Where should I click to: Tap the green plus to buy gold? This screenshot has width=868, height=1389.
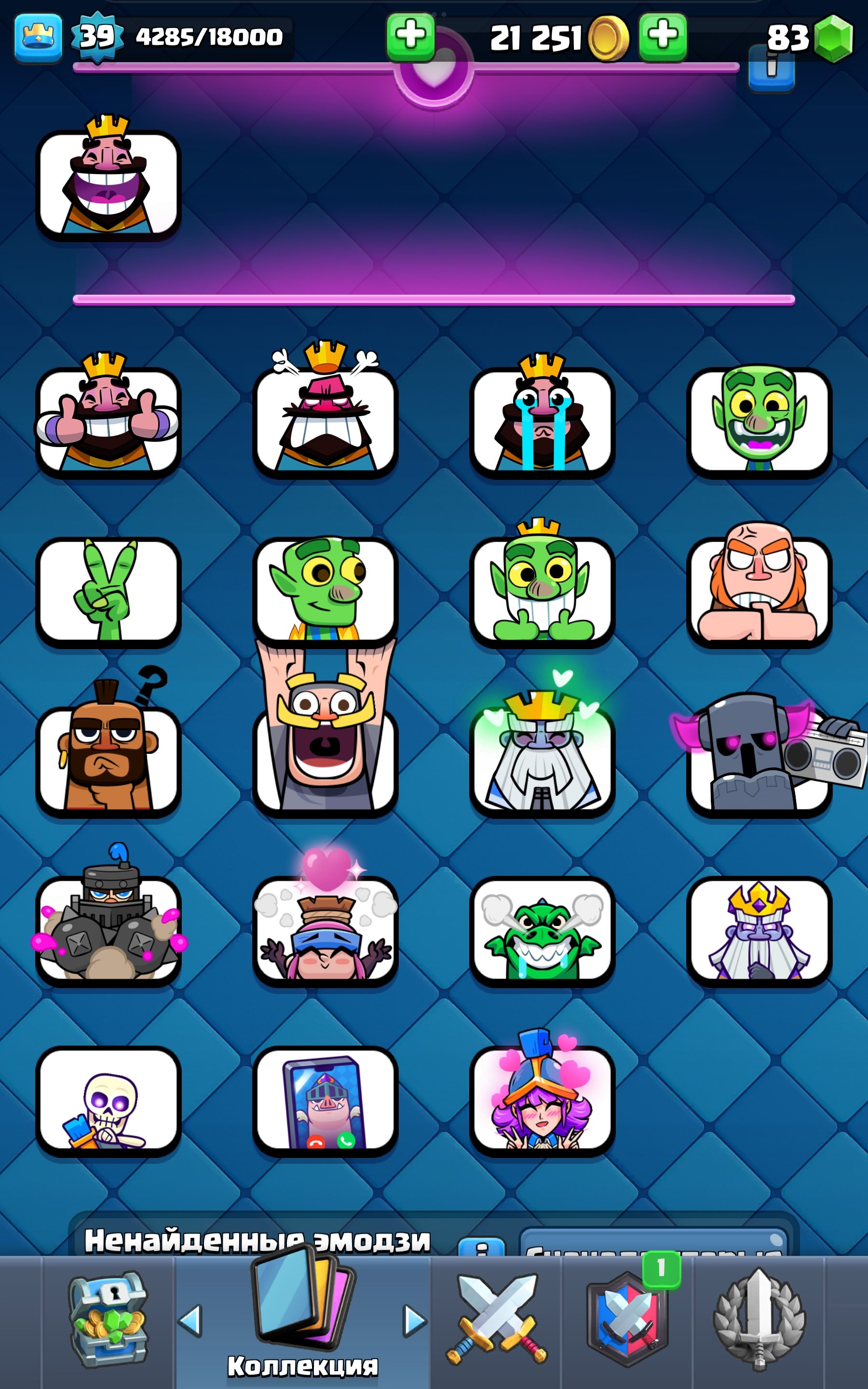(410, 36)
